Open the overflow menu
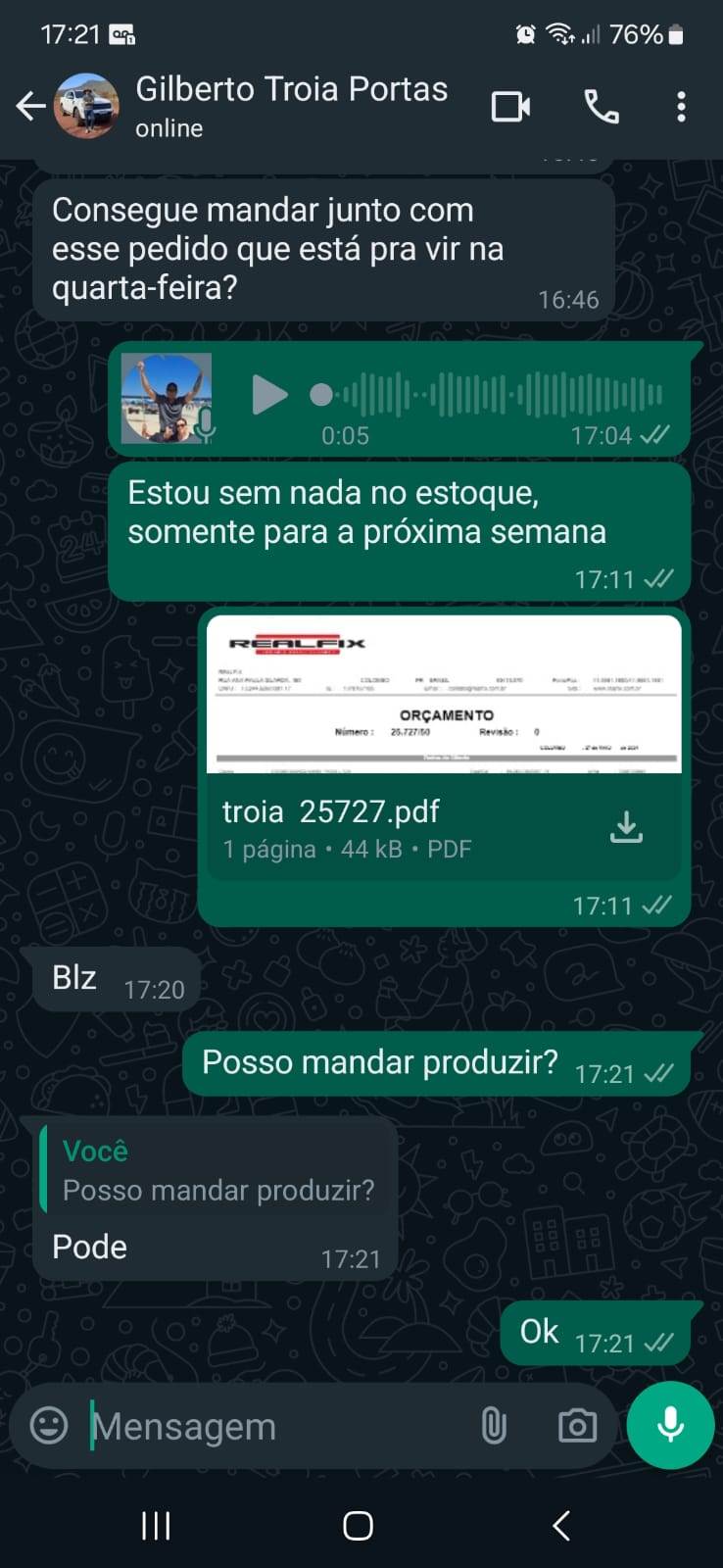723x1568 pixels. click(x=681, y=106)
